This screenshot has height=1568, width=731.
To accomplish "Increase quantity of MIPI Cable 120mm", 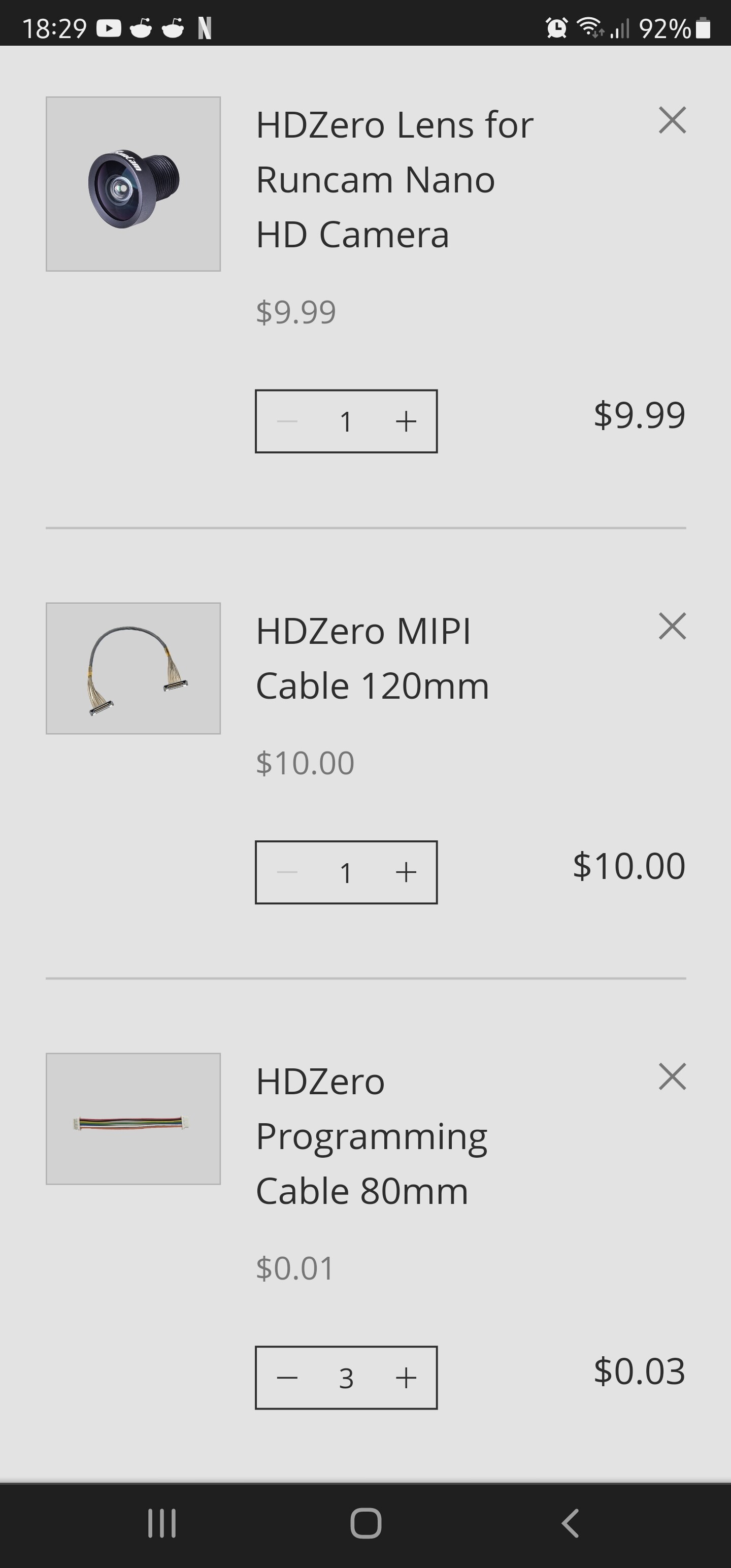I will click(x=406, y=872).
